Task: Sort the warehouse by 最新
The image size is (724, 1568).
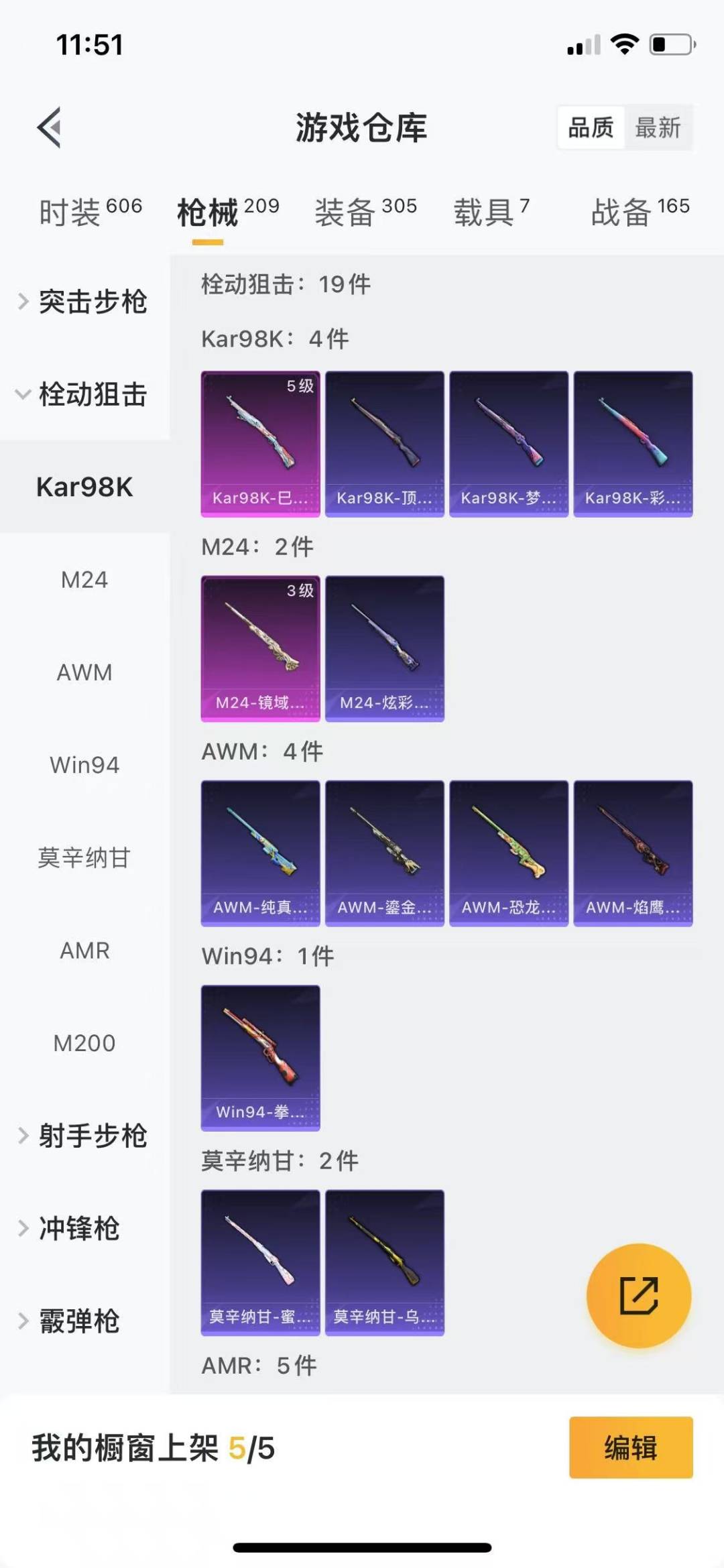Action: 658,127
